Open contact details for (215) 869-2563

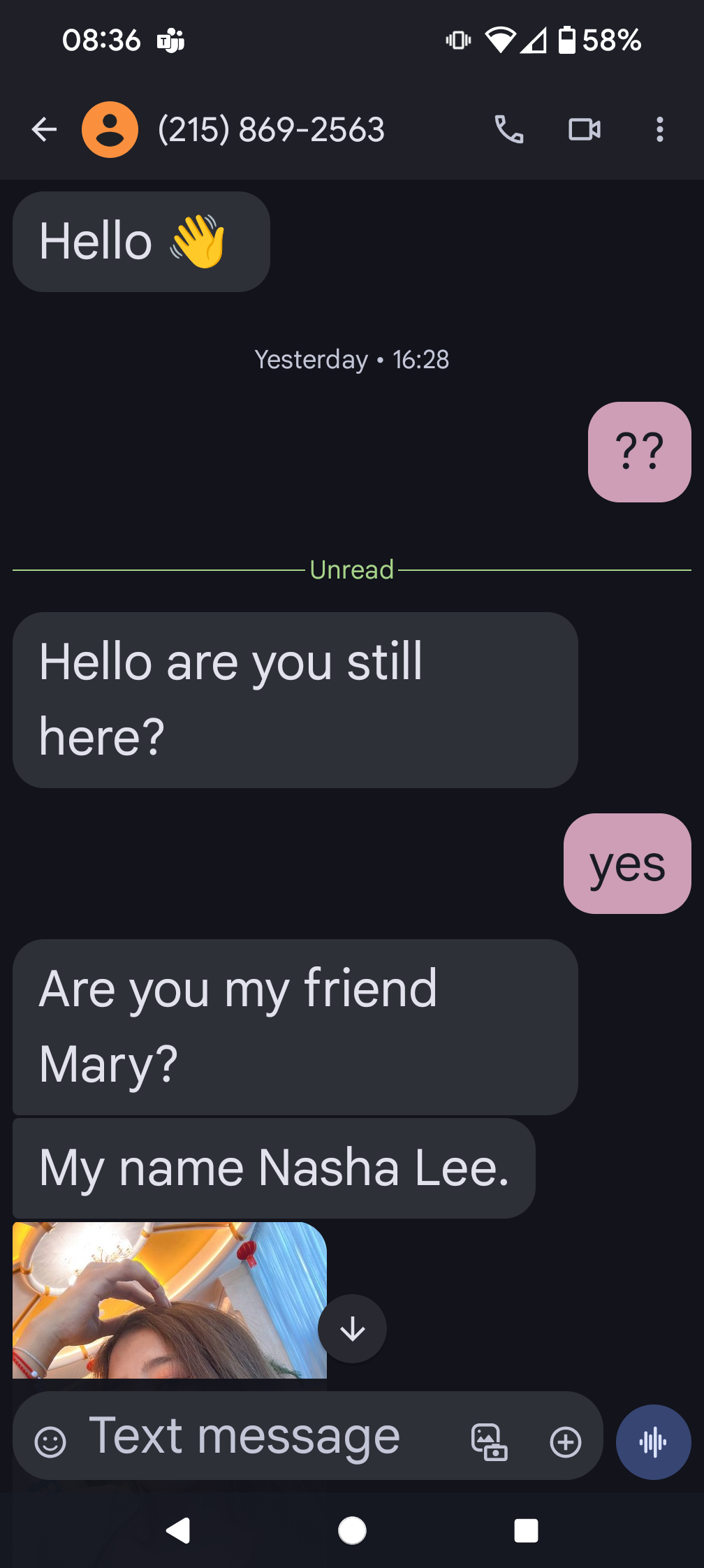[x=271, y=129]
